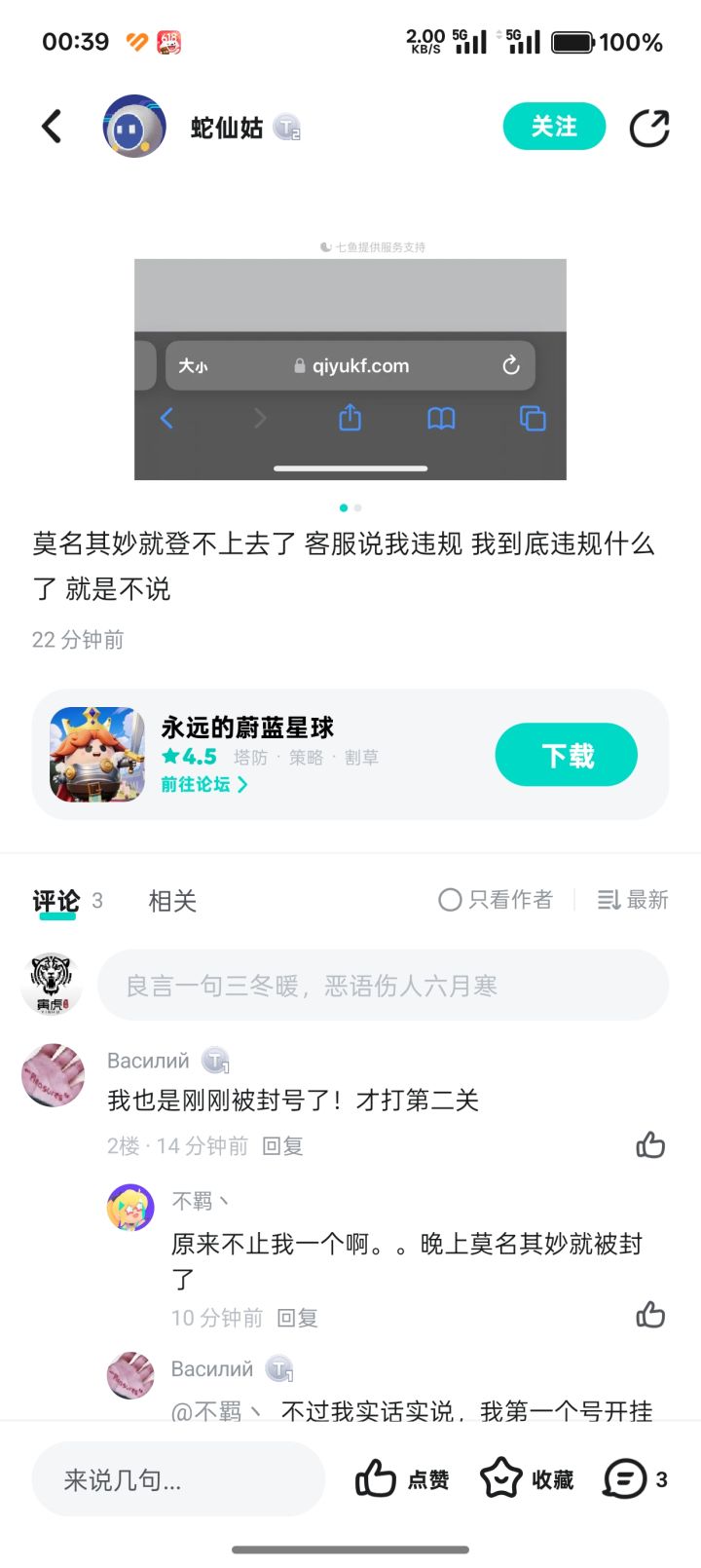Viewport: 701px width, 1568px height.
Task: Like this post with 点赞
Action: pyautogui.click(x=402, y=1479)
